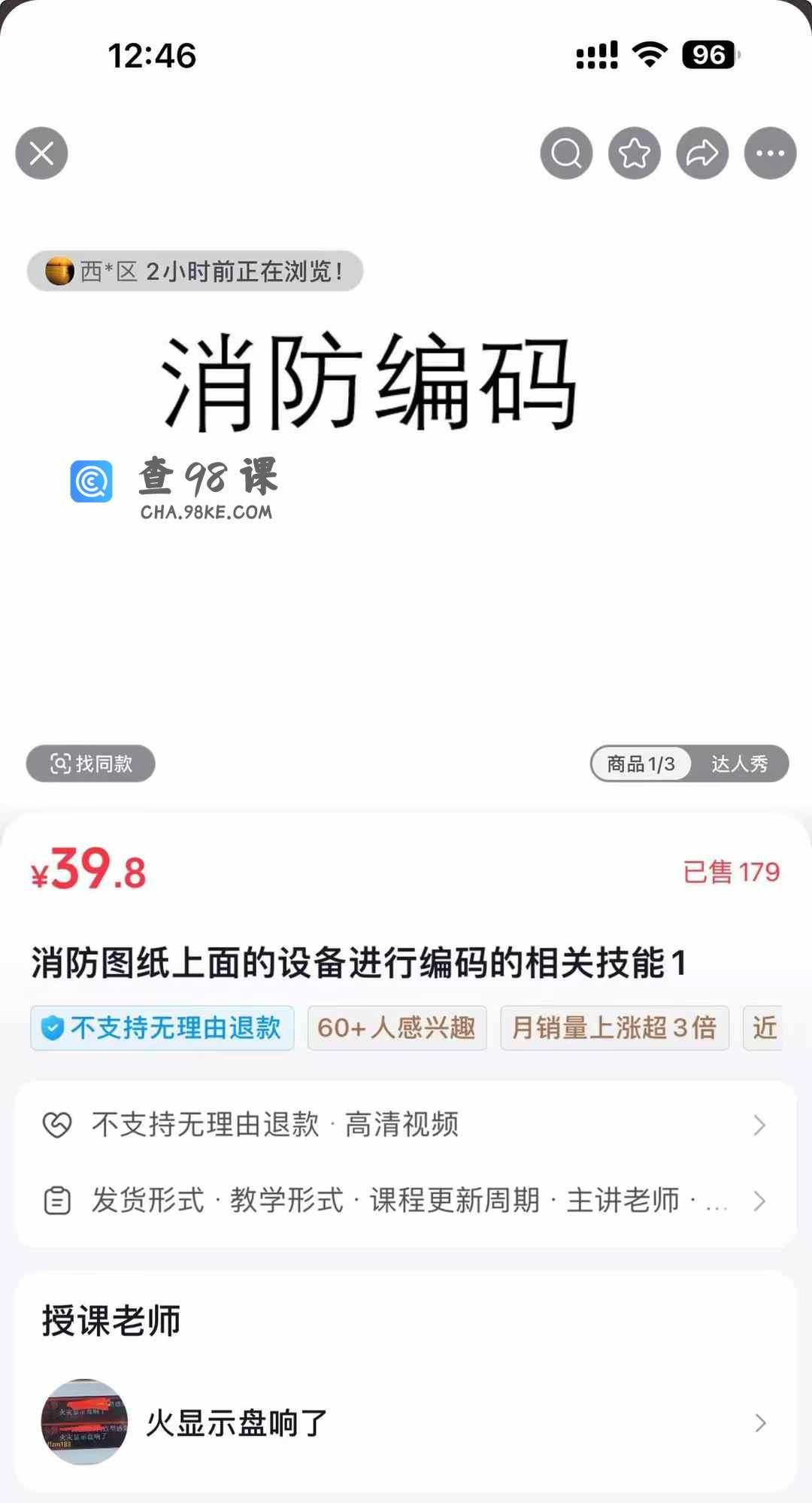Share this product
Image resolution: width=812 pixels, height=1503 pixels.
(702, 153)
